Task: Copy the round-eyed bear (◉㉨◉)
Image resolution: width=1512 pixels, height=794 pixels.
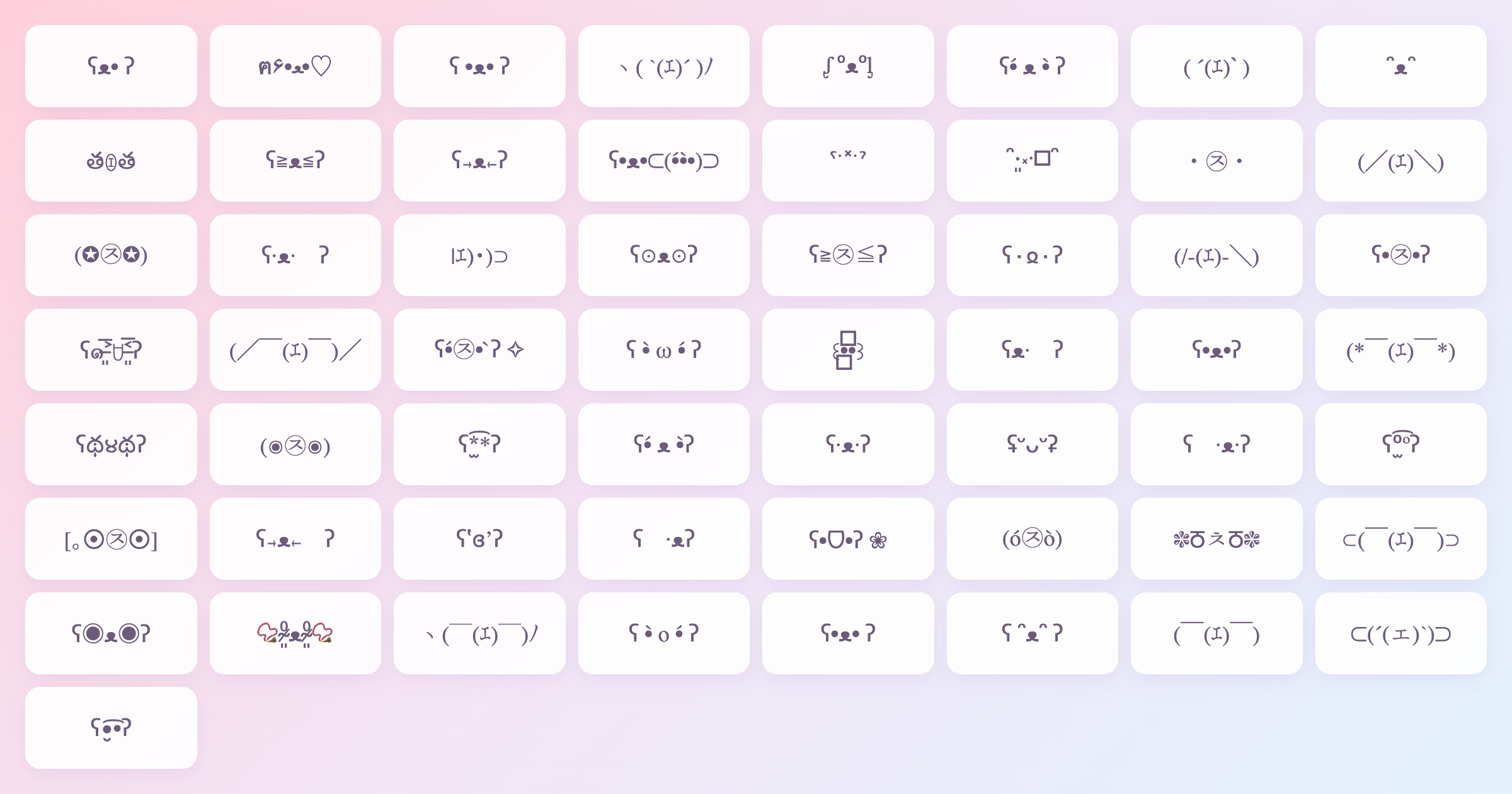Action: pos(295,444)
